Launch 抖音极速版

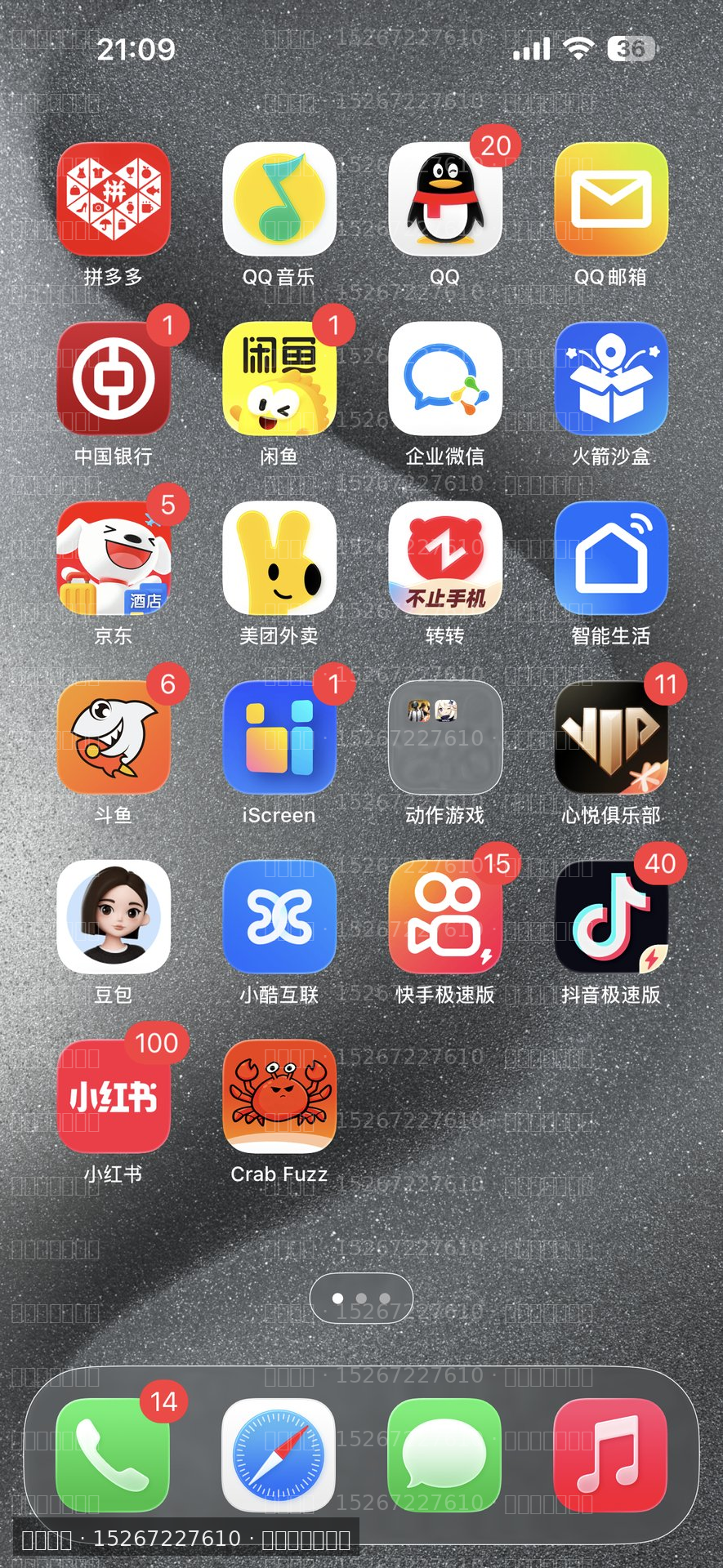point(611,917)
